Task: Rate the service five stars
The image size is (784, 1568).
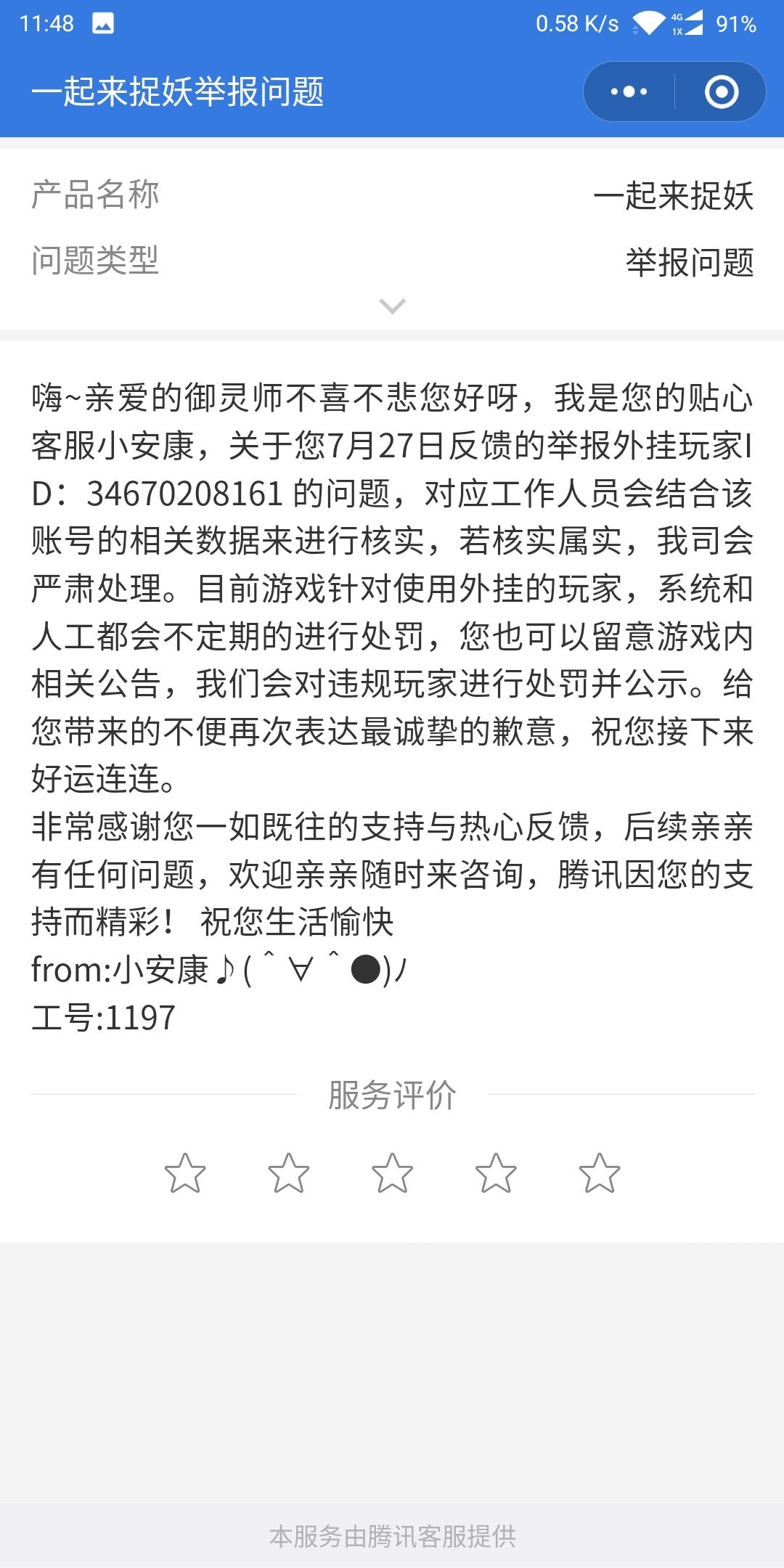Action: coord(600,1172)
